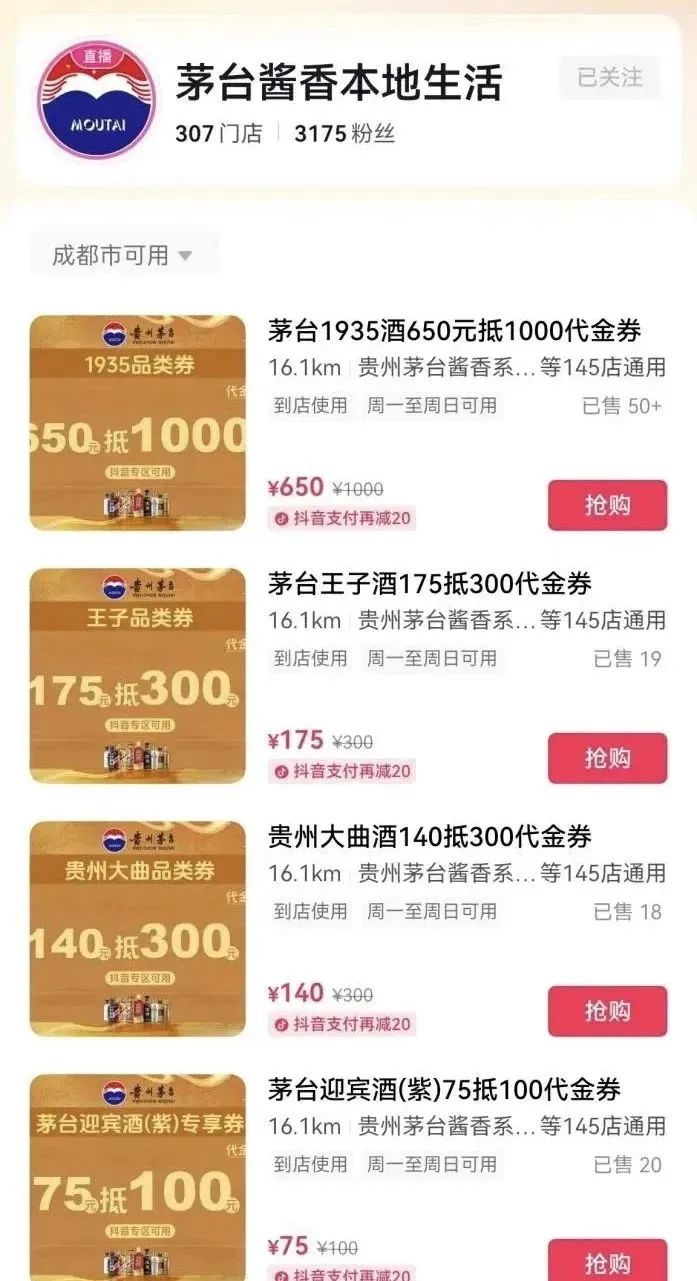The image size is (697, 1281).
Task: Open the 茅台迎宾酒(紫)专享券 voucher image
Action: pyautogui.click(x=138, y=1175)
